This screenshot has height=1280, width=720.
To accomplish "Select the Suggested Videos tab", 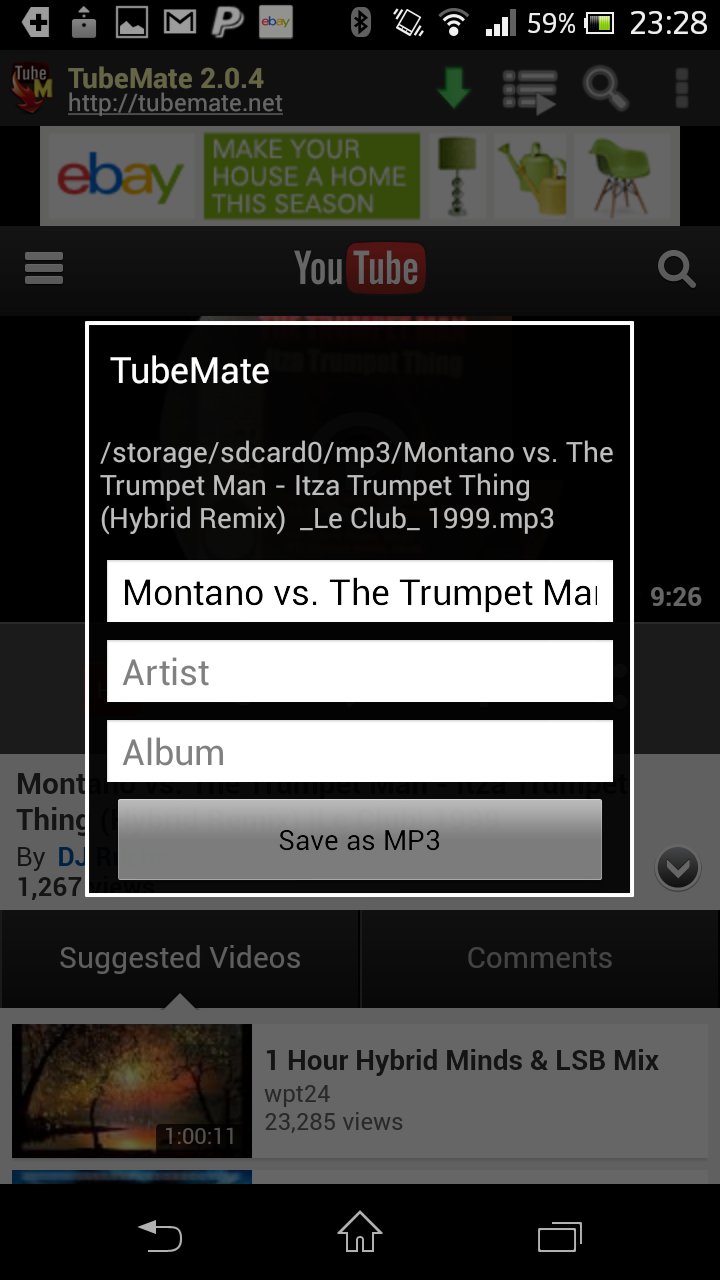I will click(x=180, y=958).
